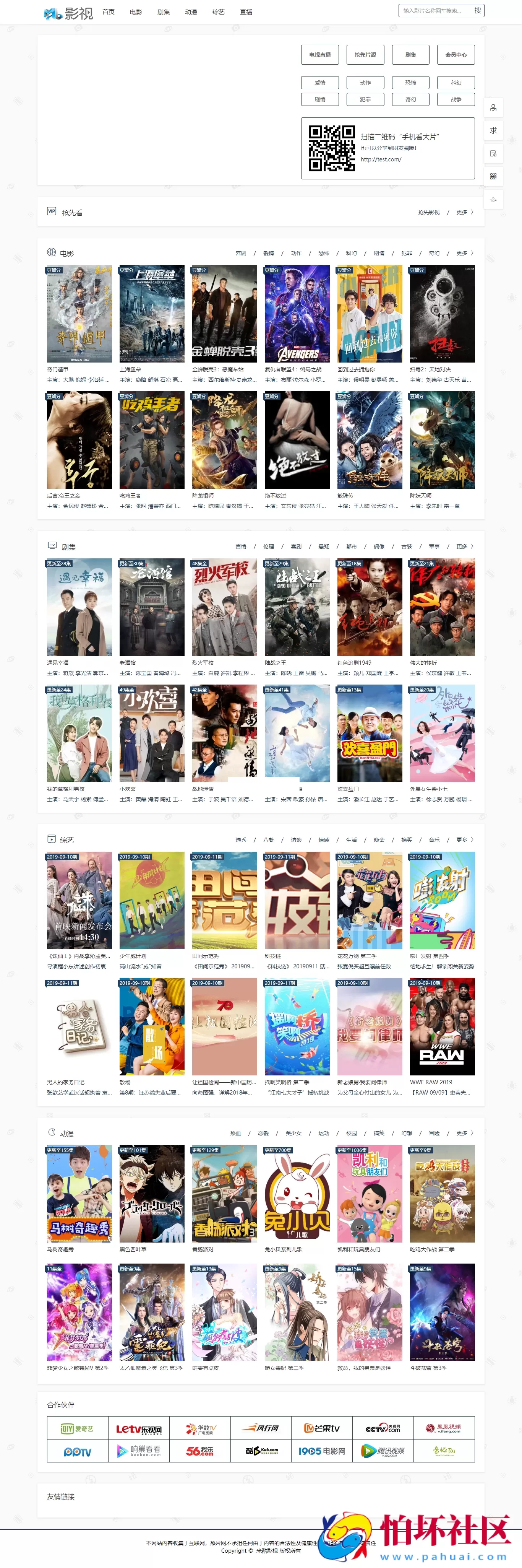Tap the 求 request button in sidebar
The height and width of the screenshot is (1568, 522).
tap(493, 130)
